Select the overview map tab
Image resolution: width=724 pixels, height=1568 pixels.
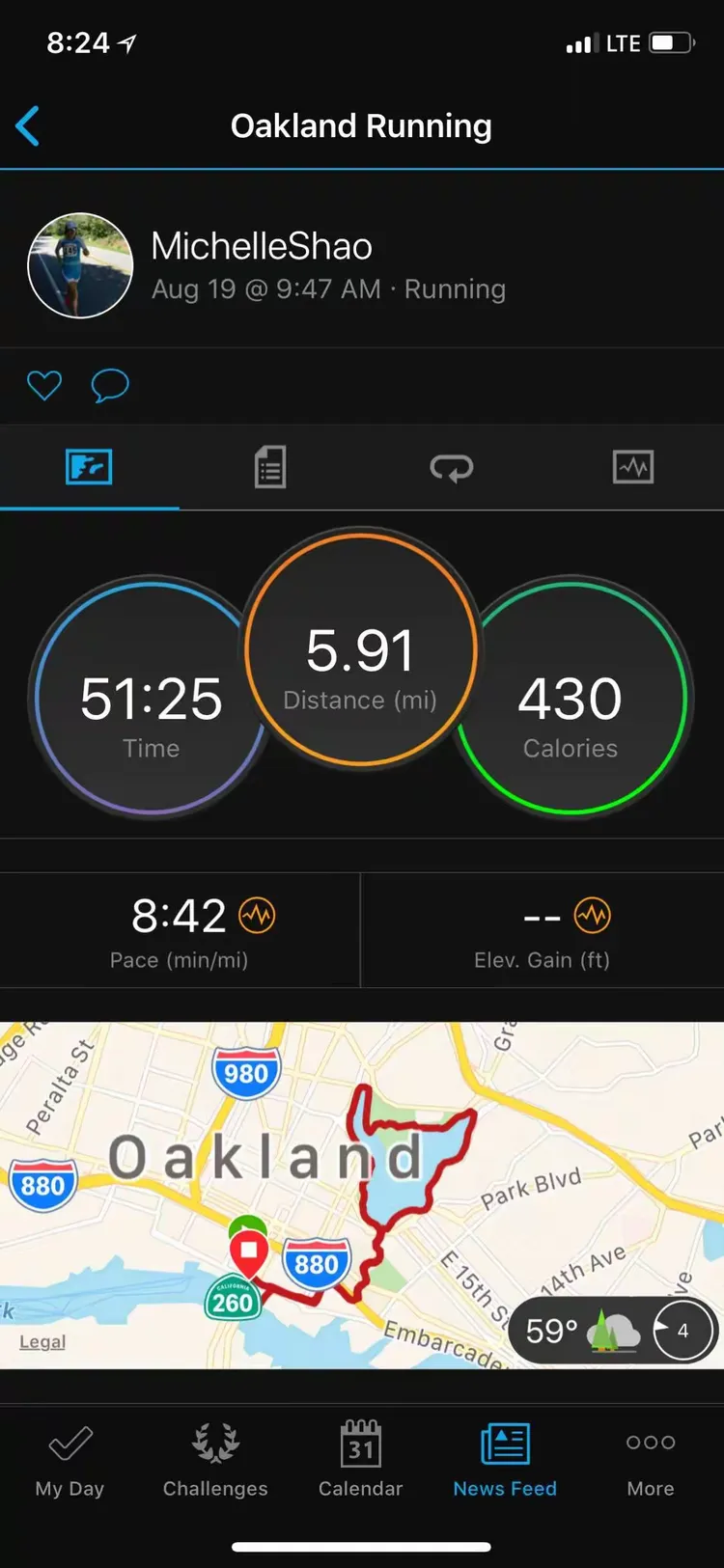[89, 468]
